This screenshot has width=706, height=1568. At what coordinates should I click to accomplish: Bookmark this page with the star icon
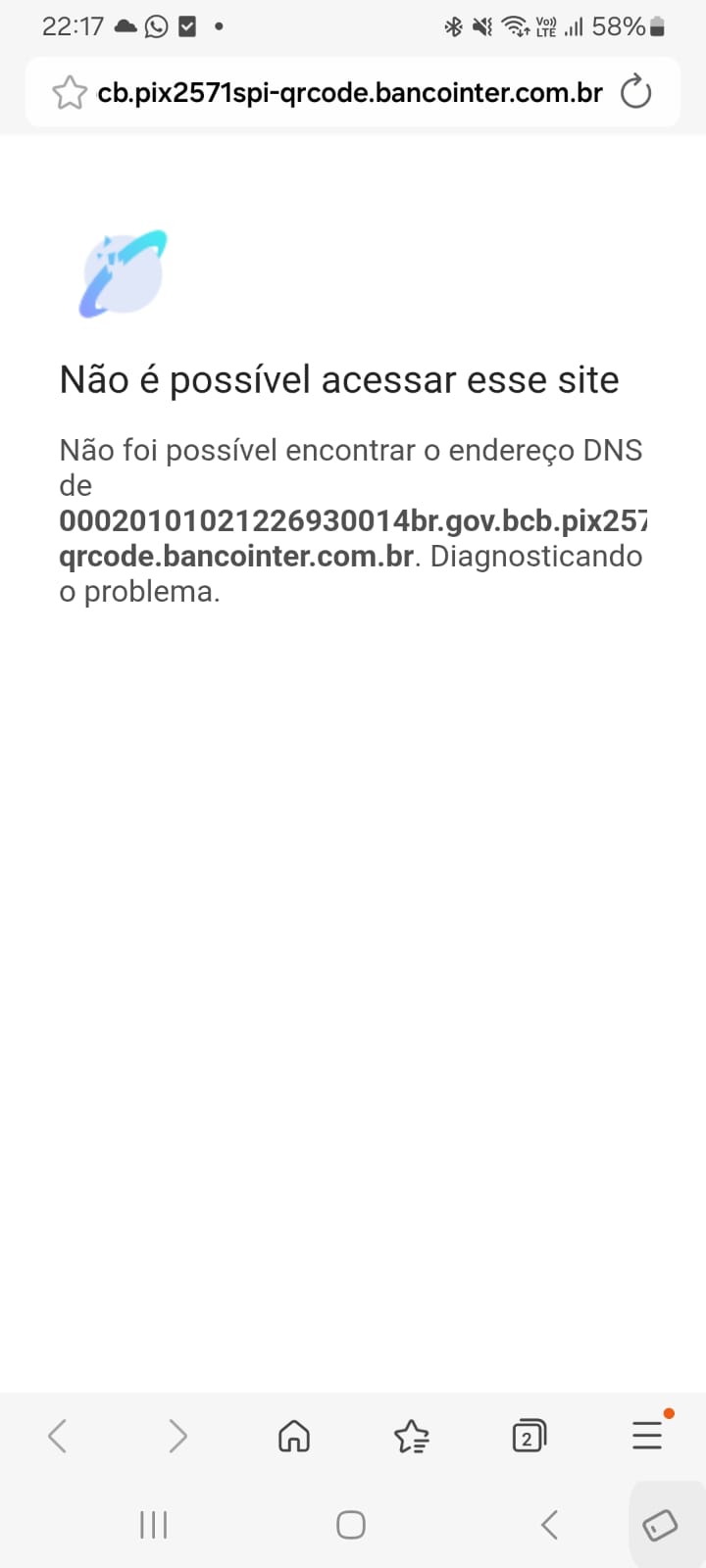pos(69,93)
